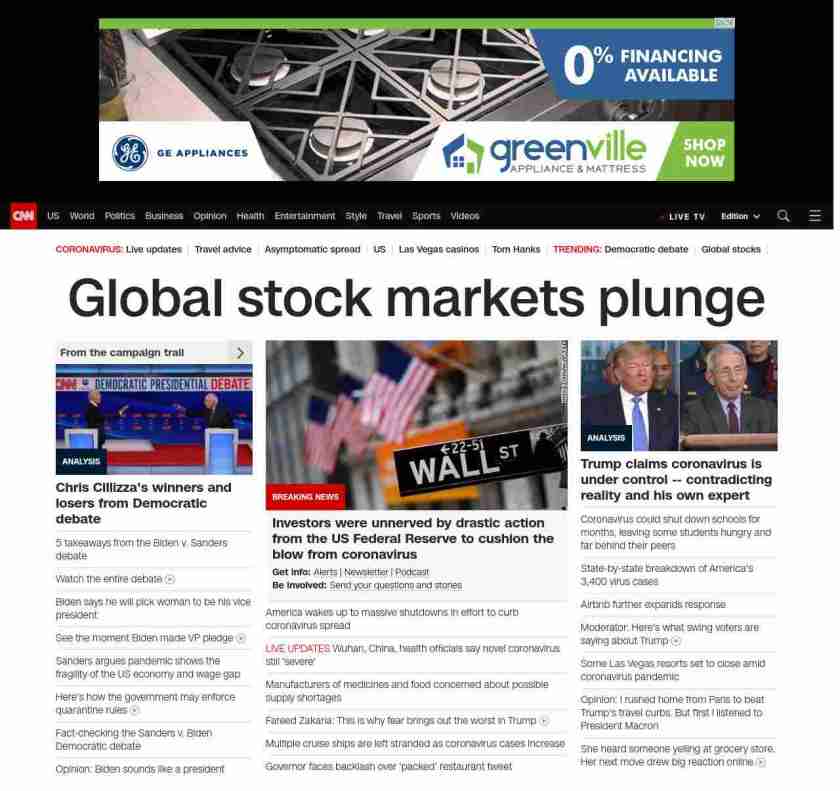Open trending Democratic debate link
Image resolution: width=840 pixels, height=791 pixels.
[646, 249]
